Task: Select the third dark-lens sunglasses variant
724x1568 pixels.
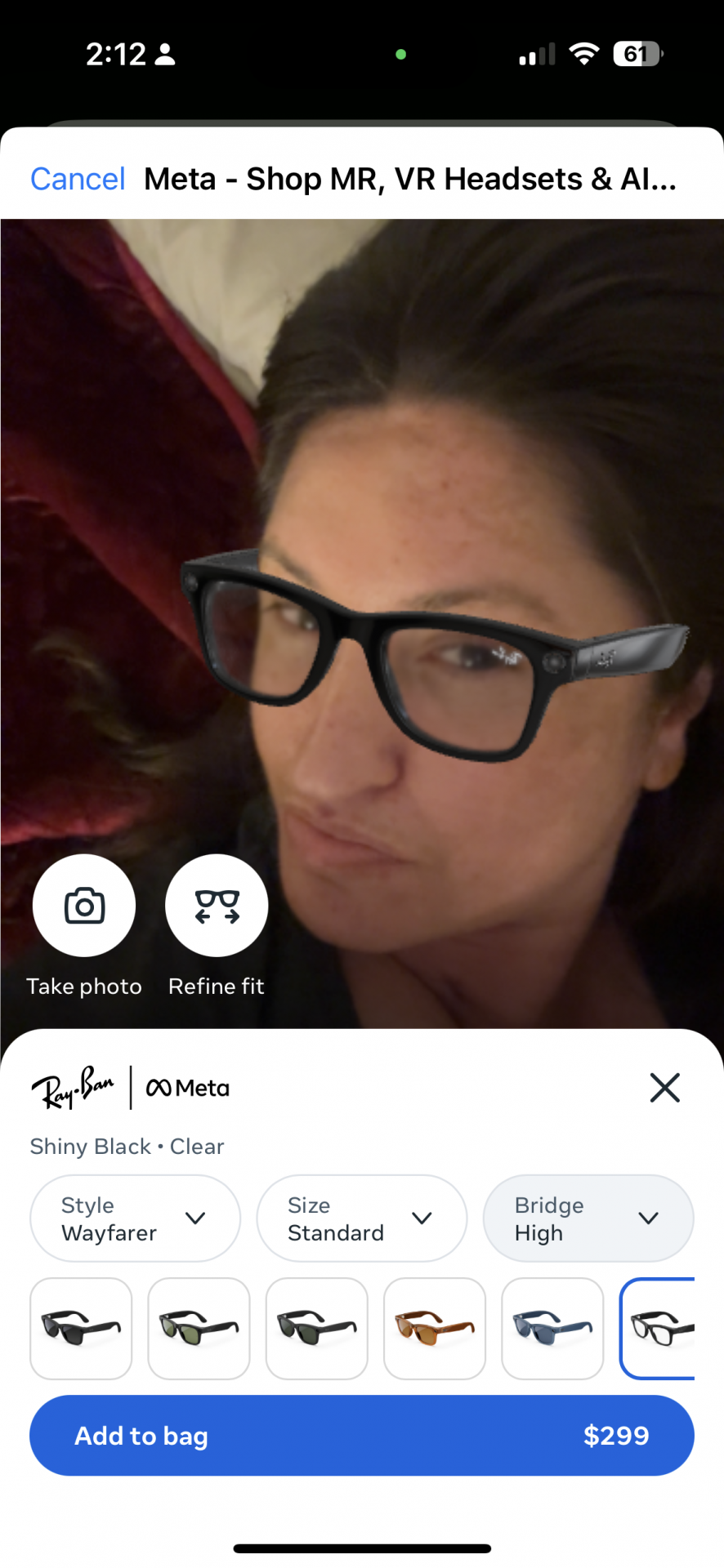Action: [x=316, y=1329]
